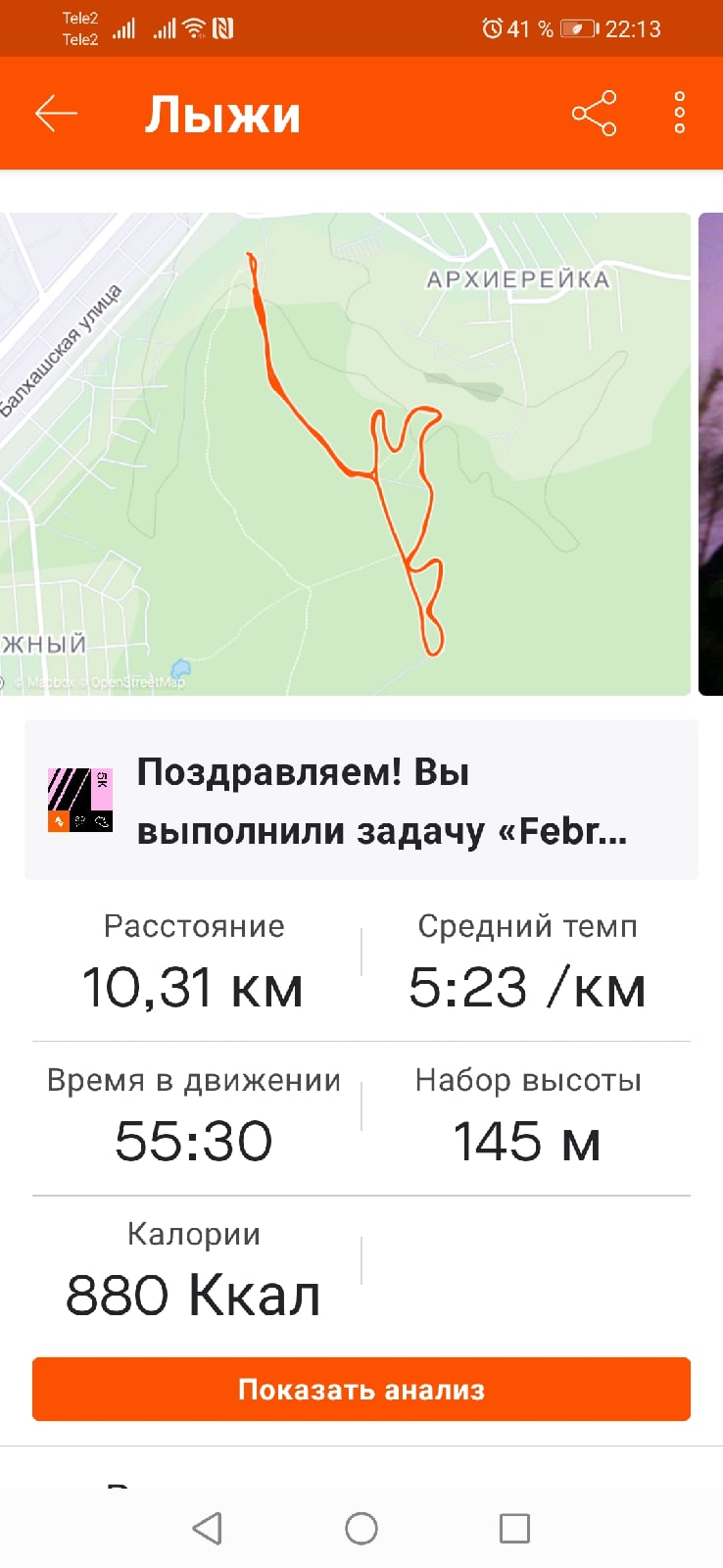Open the «Поздравляем! Вы выполнили задачу» banner

[x=361, y=801]
